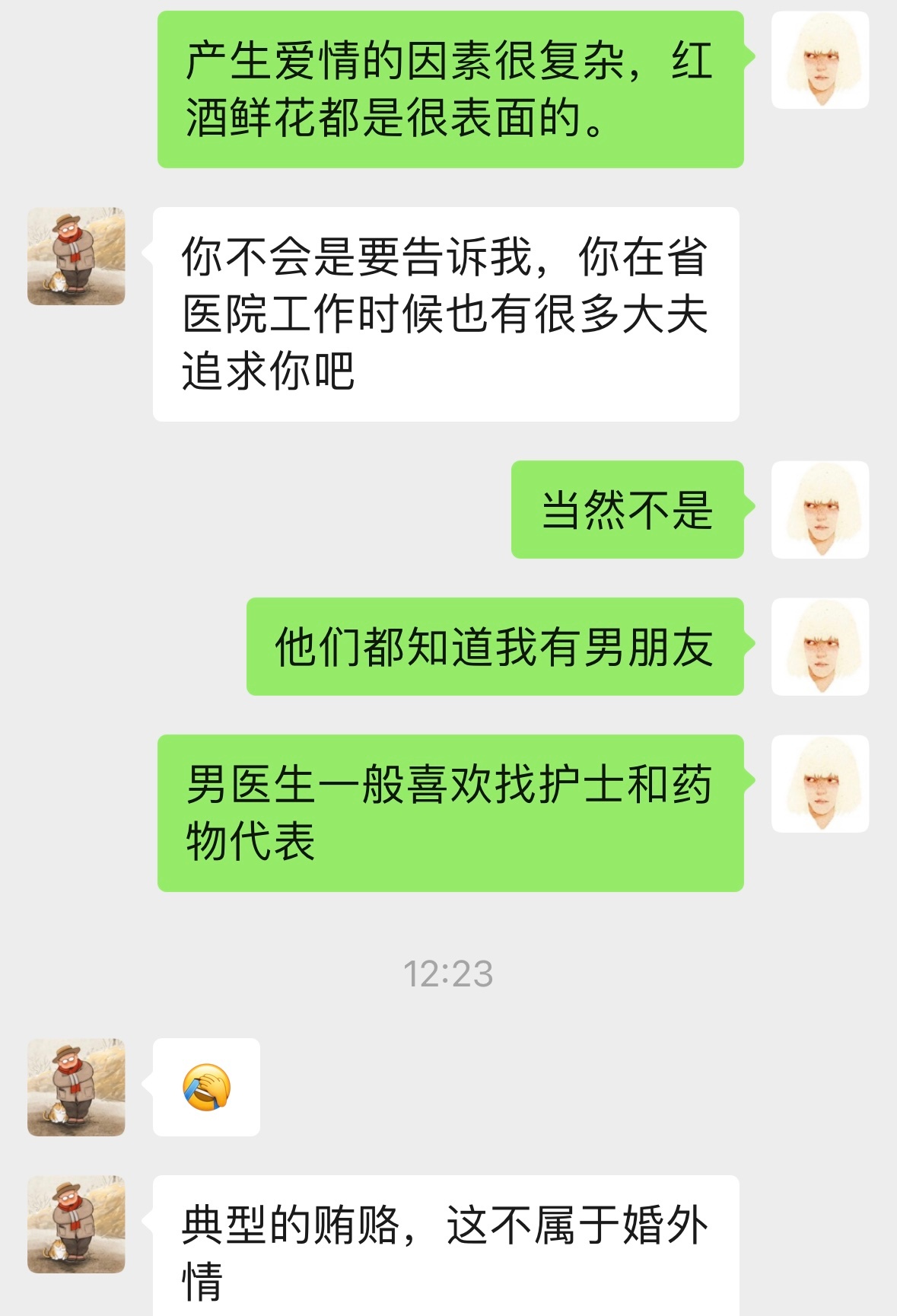Tap avatar beside "男医生一般喜欢找护士" message
Screen dimensions: 897x1316
819,783
